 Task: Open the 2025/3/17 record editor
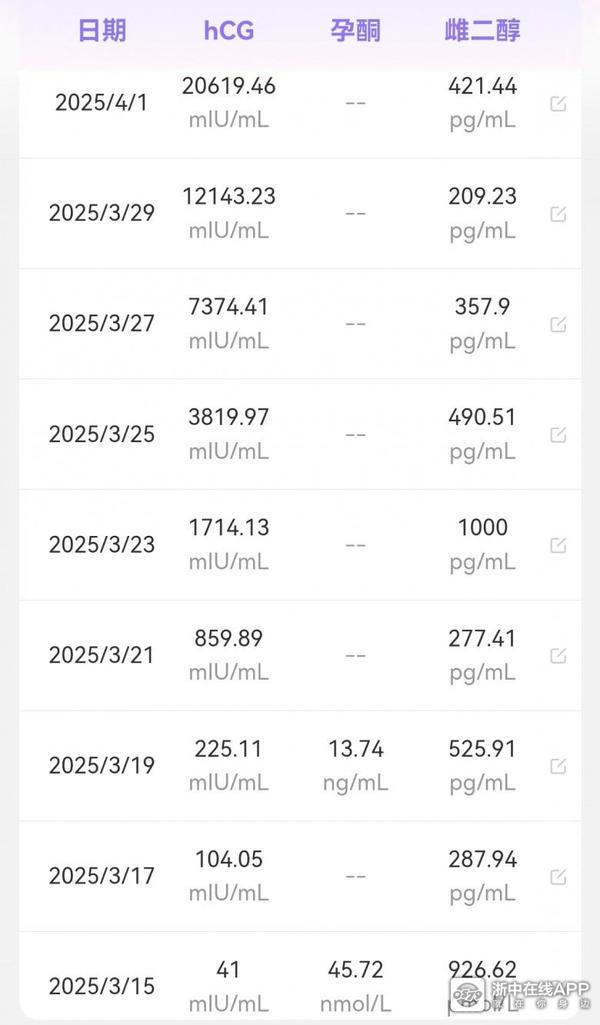tap(558, 877)
